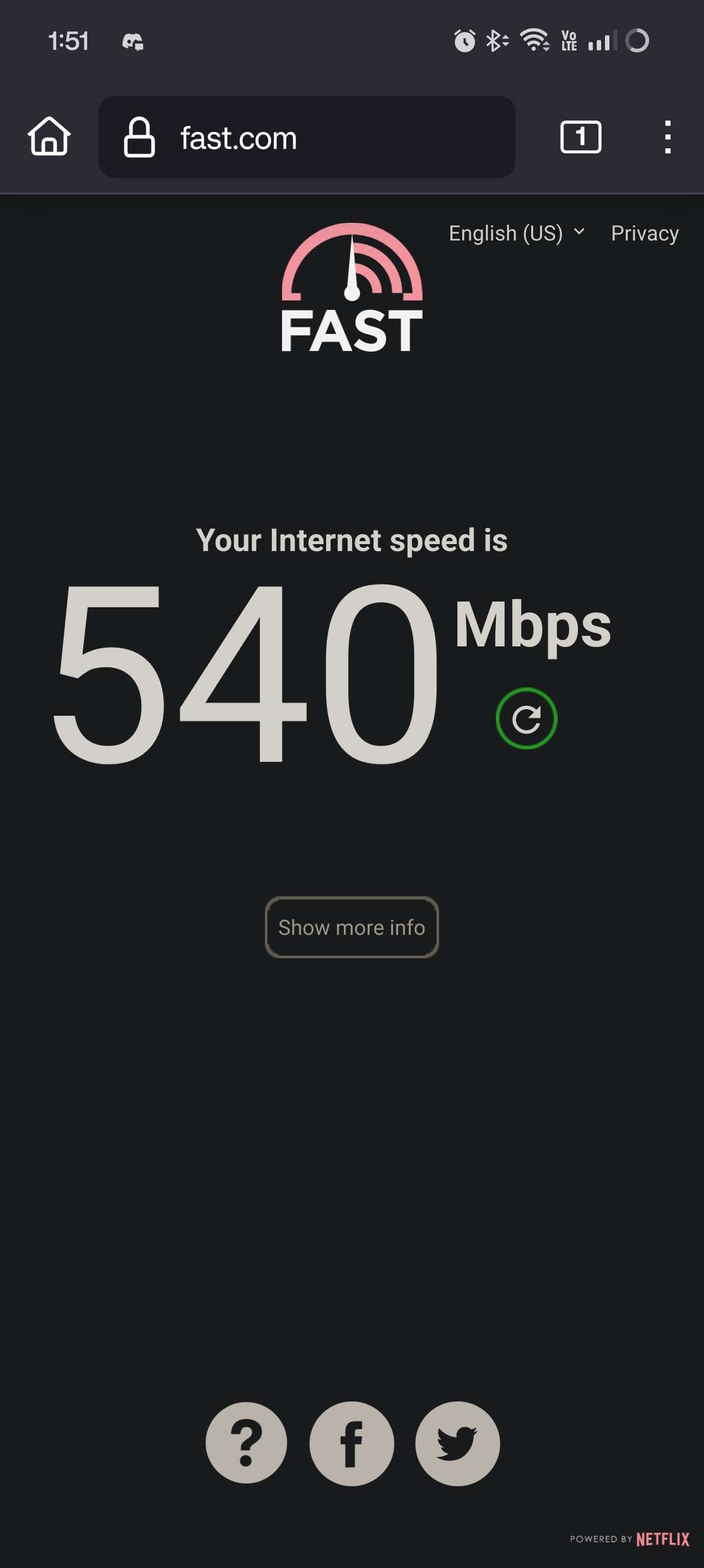Open the browser overflow menu
This screenshot has height=1568, width=704.
pyautogui.click(x=667, y=137)
